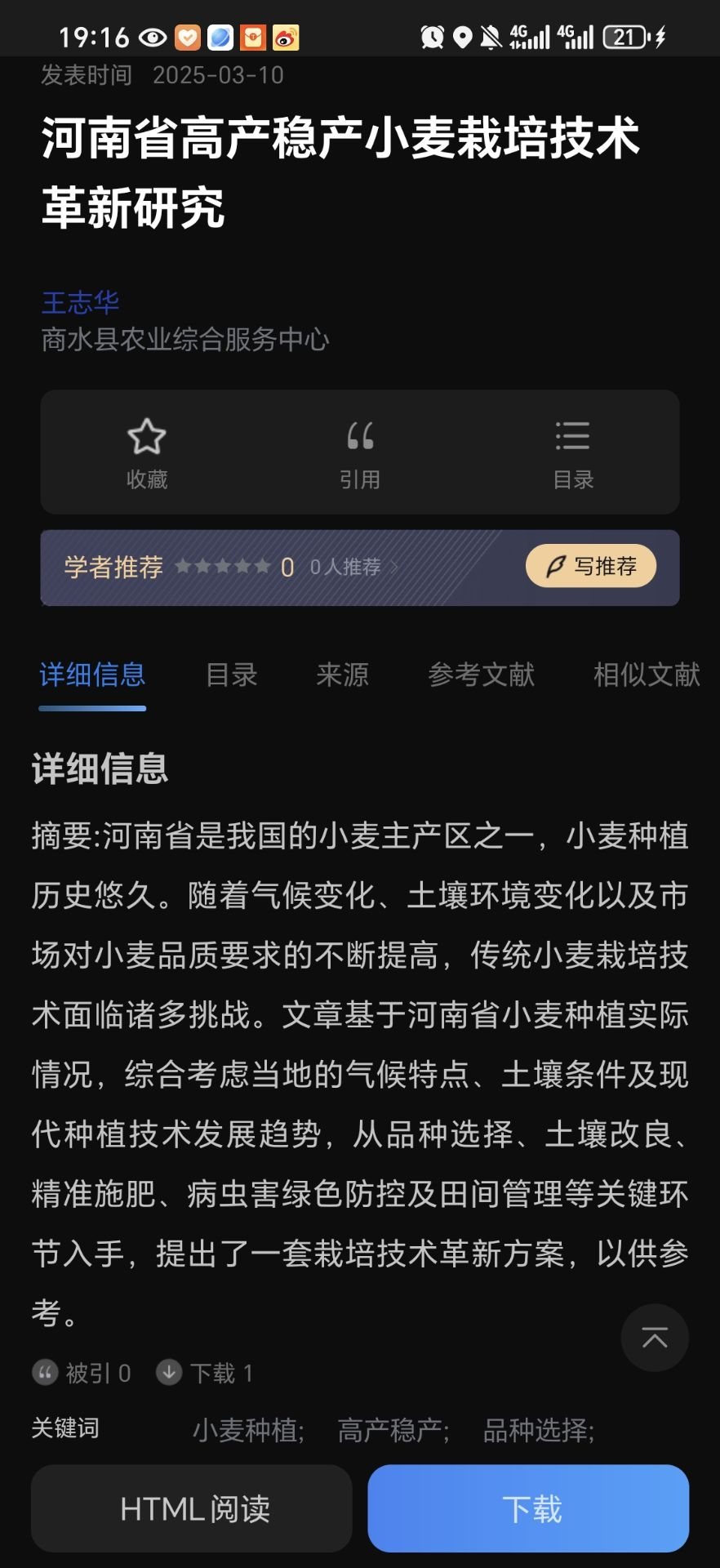Switch to the 来源 tab
720x1568 pixels.
(343, 675)
